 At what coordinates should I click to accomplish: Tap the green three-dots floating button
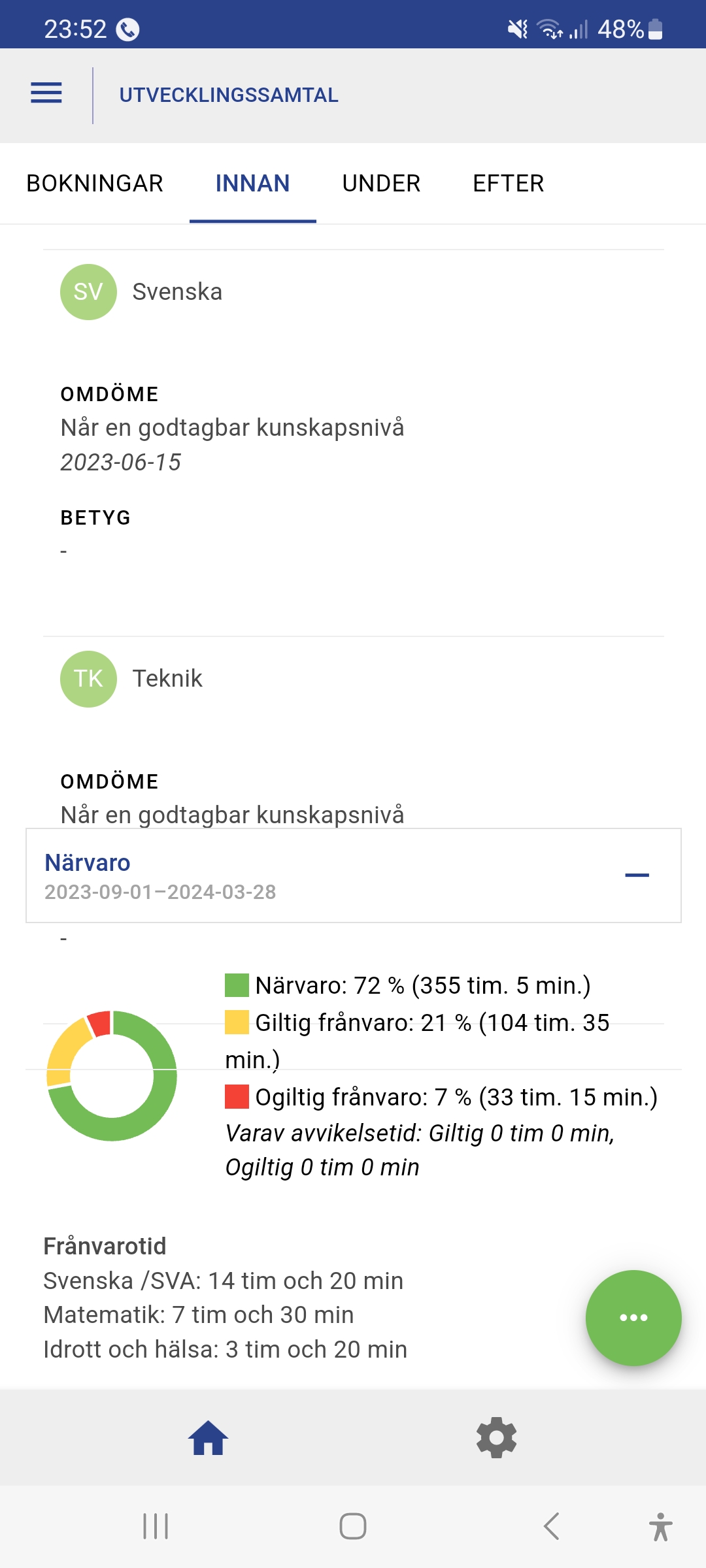click(633, 1317)
